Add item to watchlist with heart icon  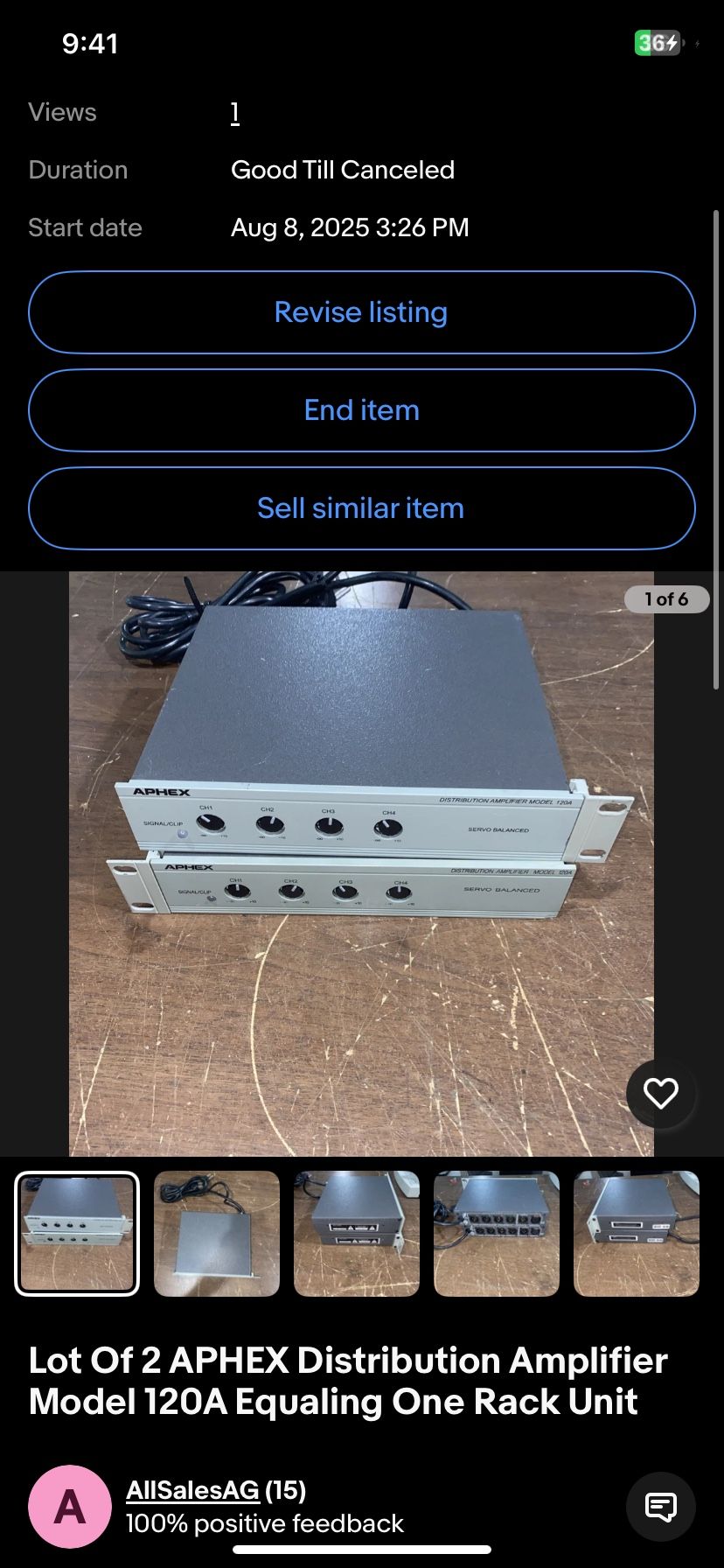[660, 1093]
